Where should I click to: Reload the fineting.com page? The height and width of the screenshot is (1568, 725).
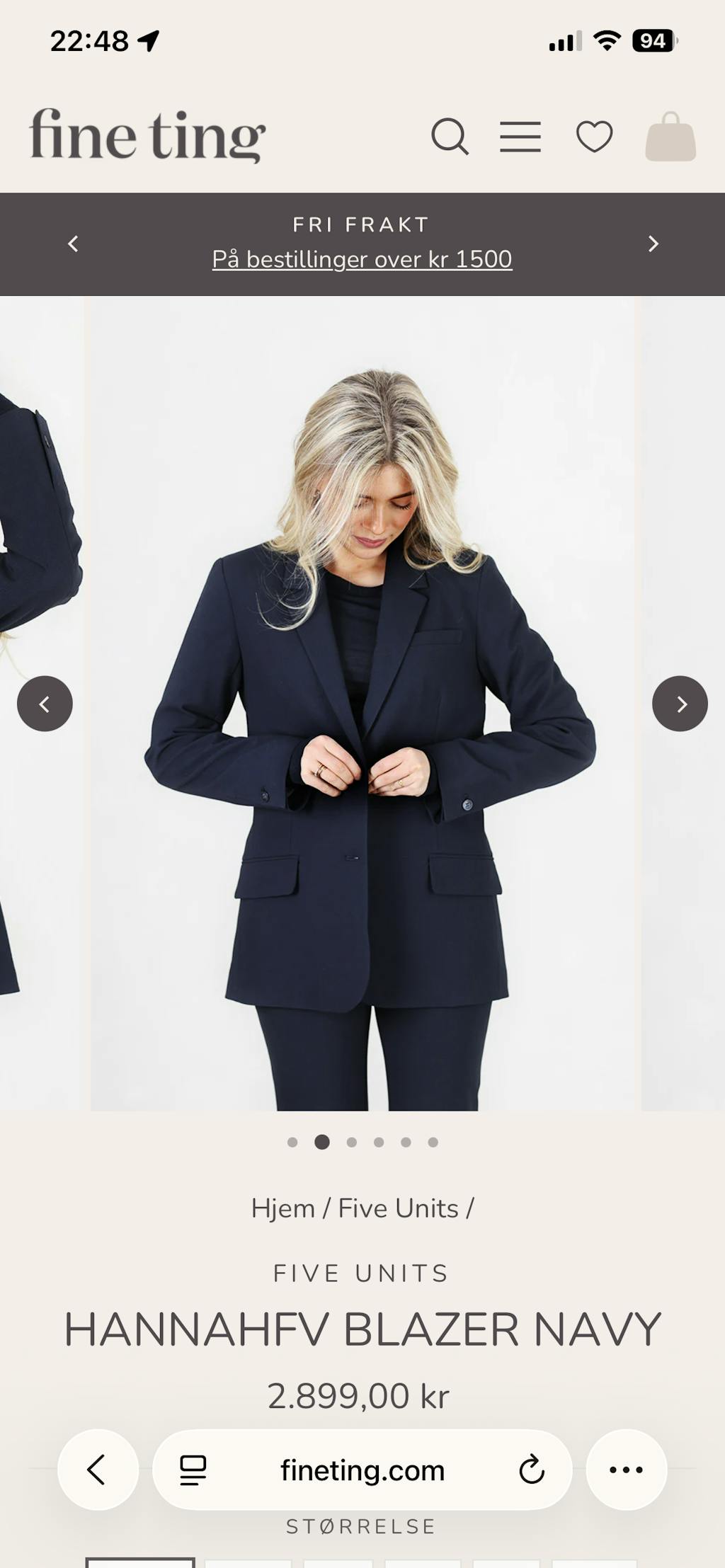click(532, 1470)
